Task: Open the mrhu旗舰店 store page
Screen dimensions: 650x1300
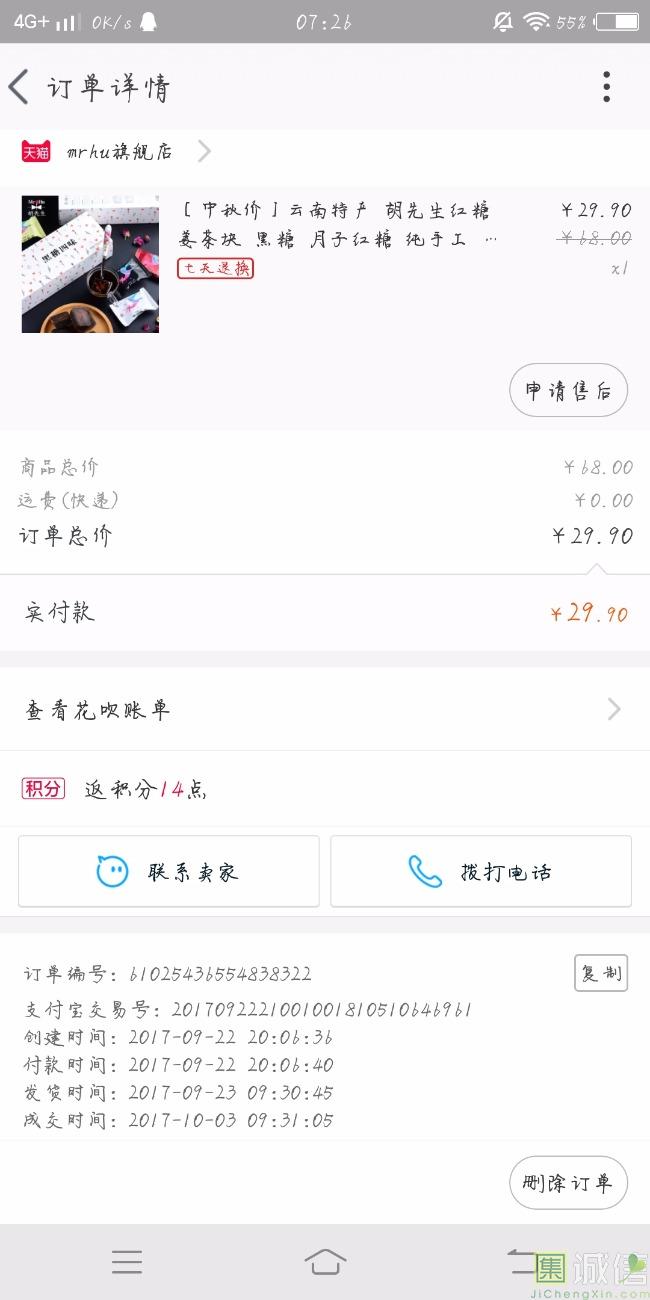Action: click(x=116, y=152)
